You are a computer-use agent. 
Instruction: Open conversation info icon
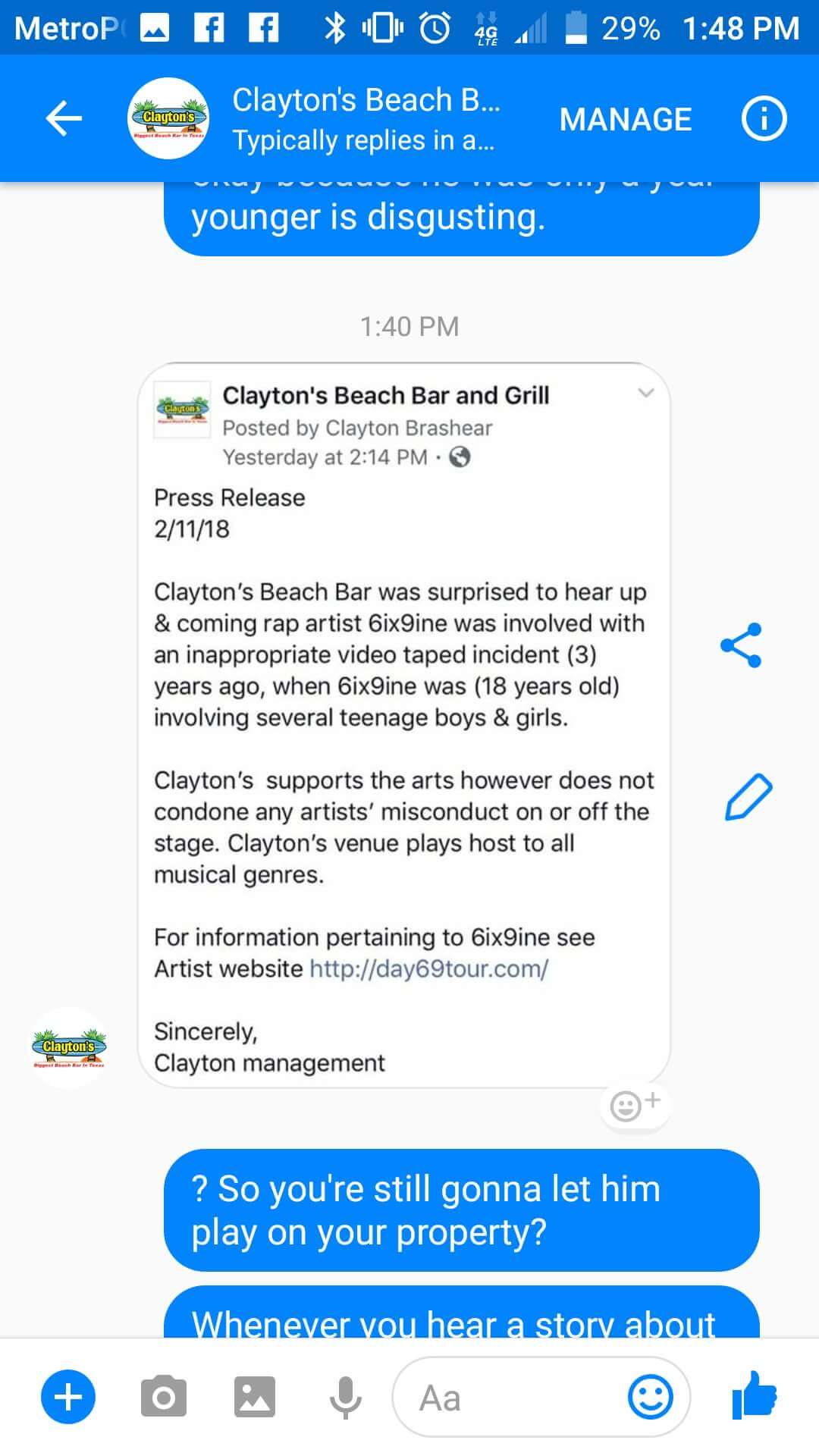pyautogui.click(x=763, y=119)
